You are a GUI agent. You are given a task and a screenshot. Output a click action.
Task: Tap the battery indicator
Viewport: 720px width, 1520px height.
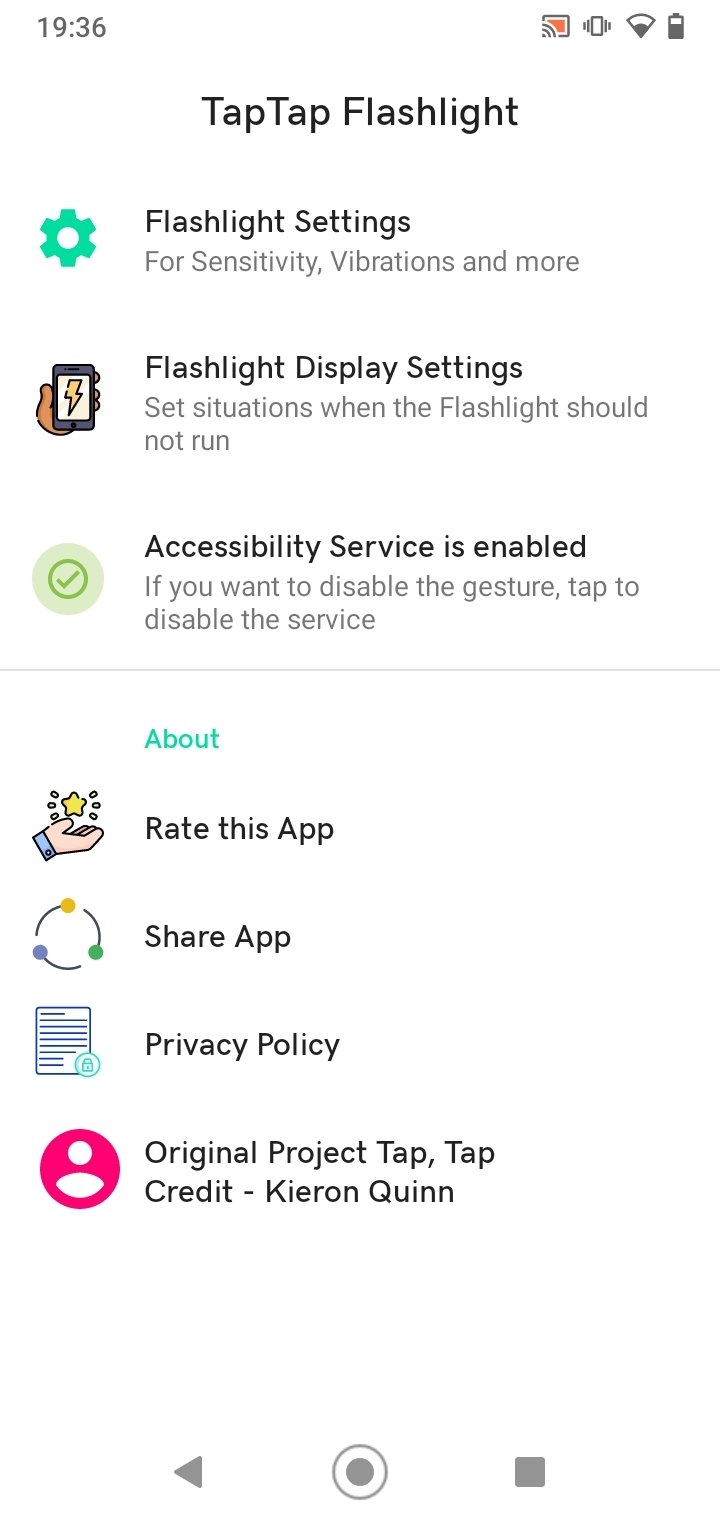[x=676, y=26]
